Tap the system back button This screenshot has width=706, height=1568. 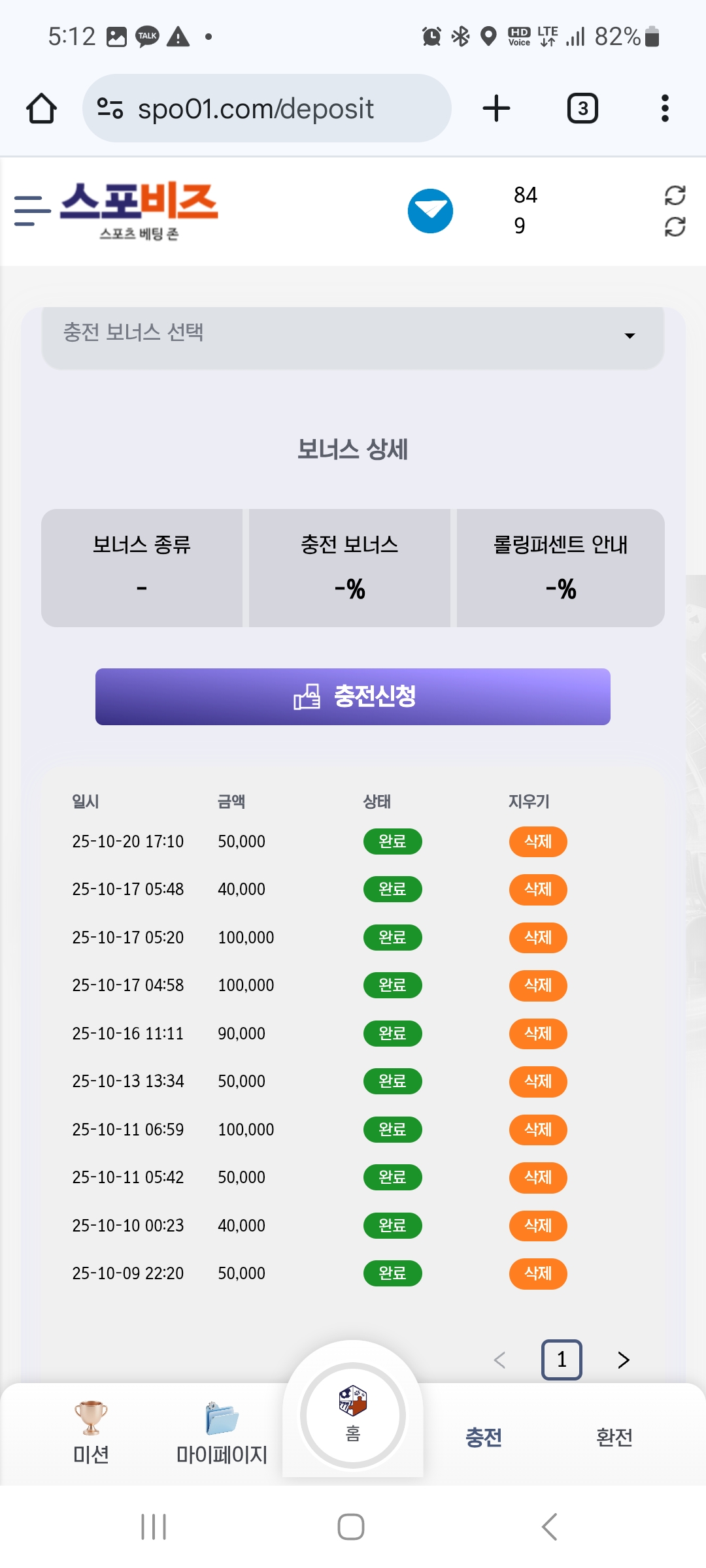pos(549,1527)
